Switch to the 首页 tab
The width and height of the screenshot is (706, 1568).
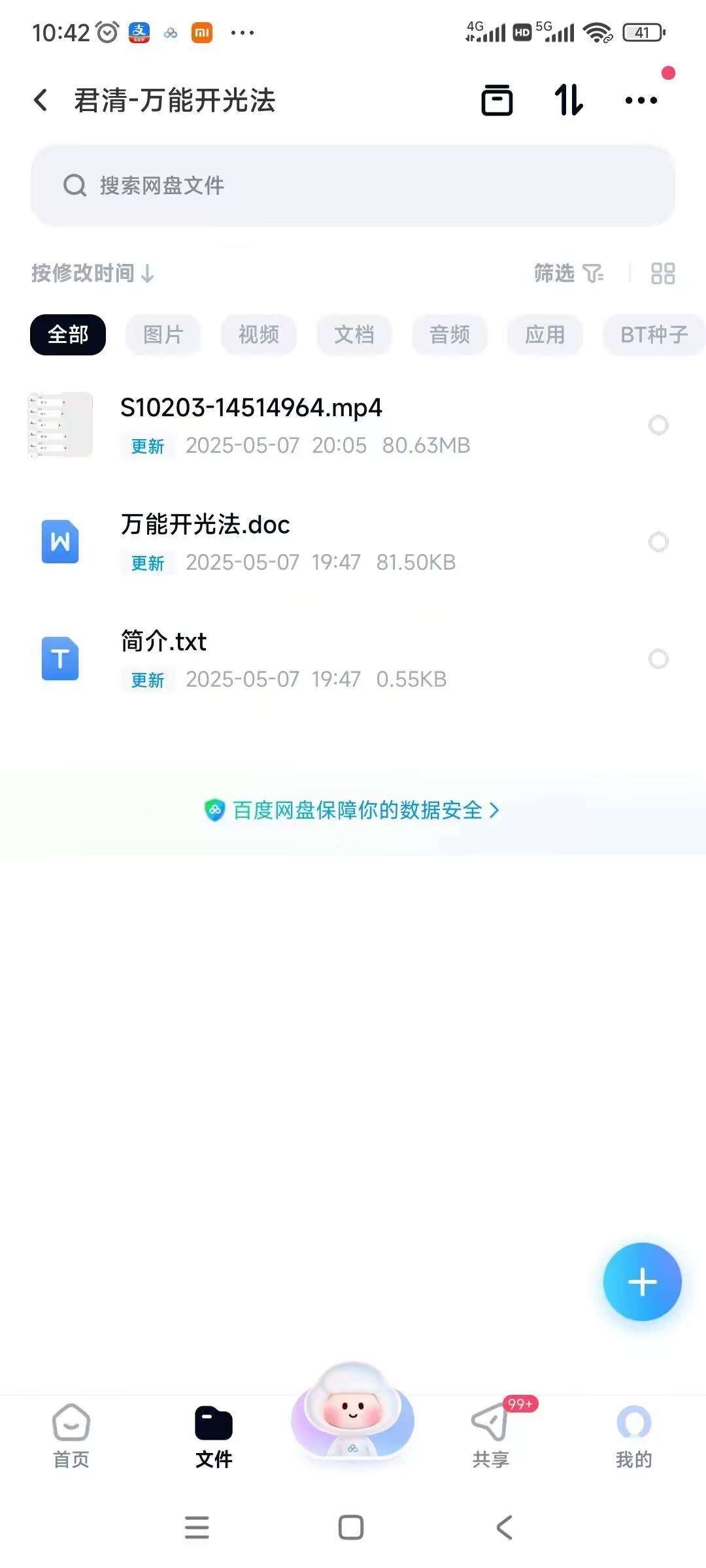71,1435
